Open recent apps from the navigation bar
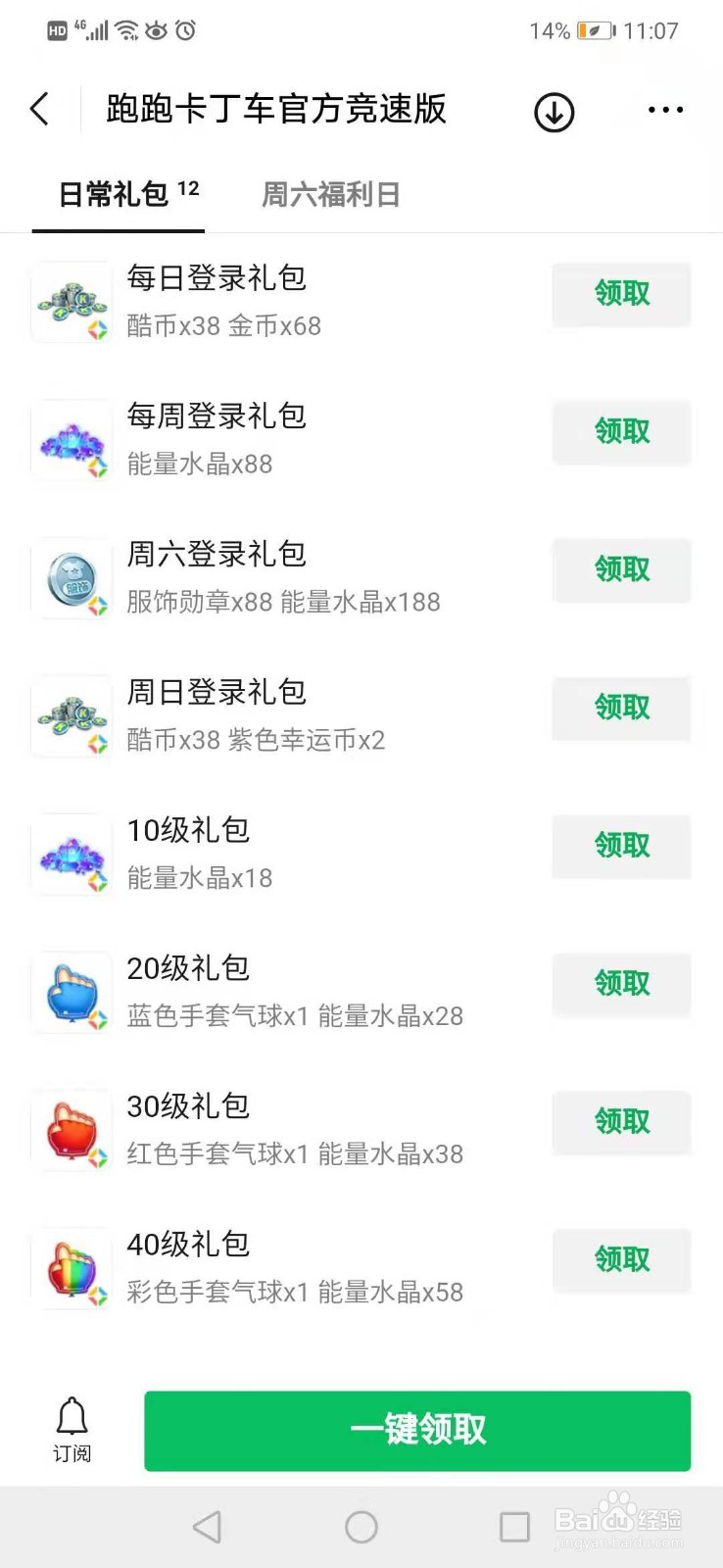The height and width of the screenshot is (1568, 723). pyautogui.click(x=514, y=1527)
